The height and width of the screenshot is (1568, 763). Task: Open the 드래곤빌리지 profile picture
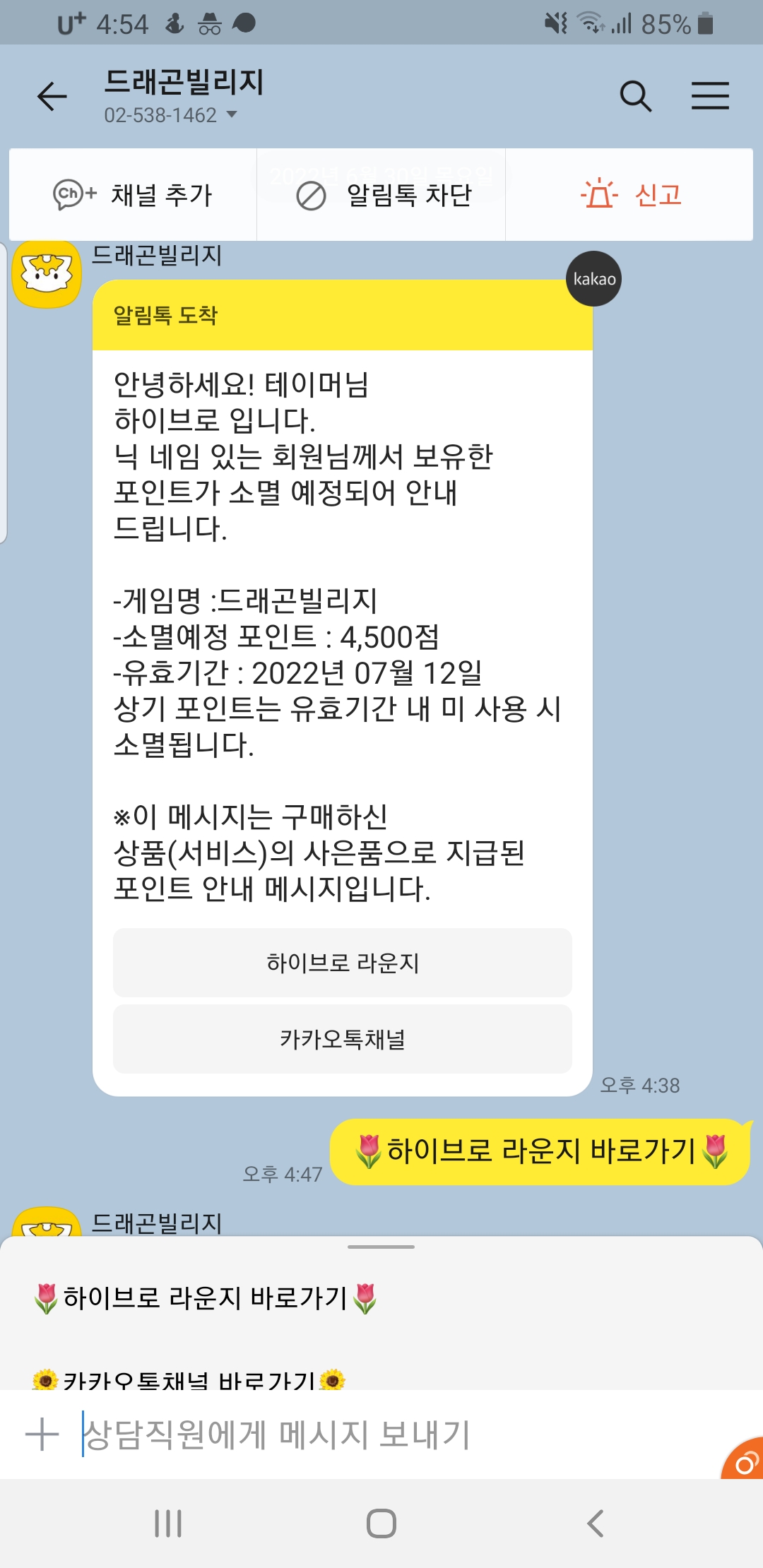47,273
